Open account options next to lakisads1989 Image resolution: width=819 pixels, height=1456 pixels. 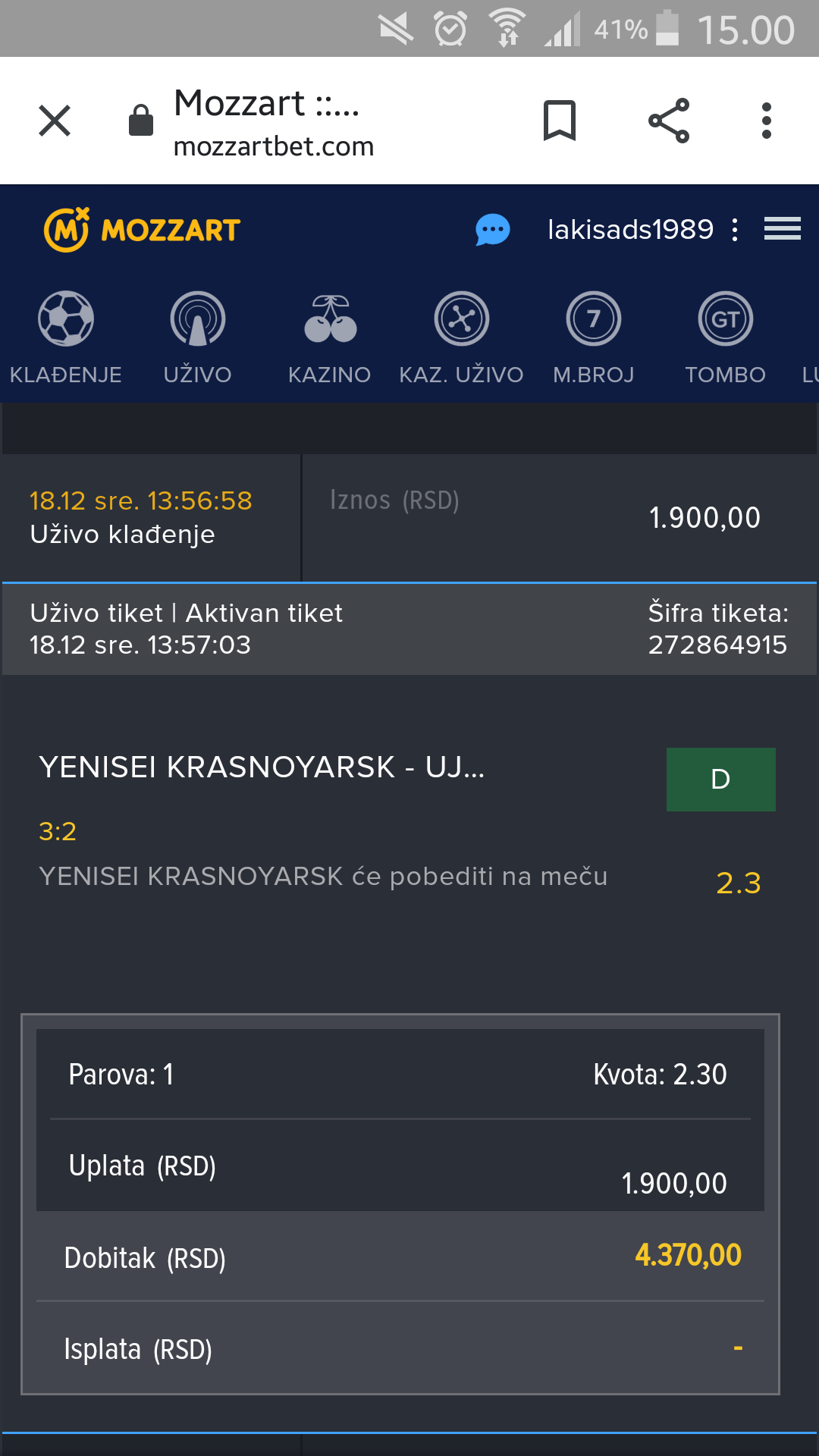pos(734,229)
